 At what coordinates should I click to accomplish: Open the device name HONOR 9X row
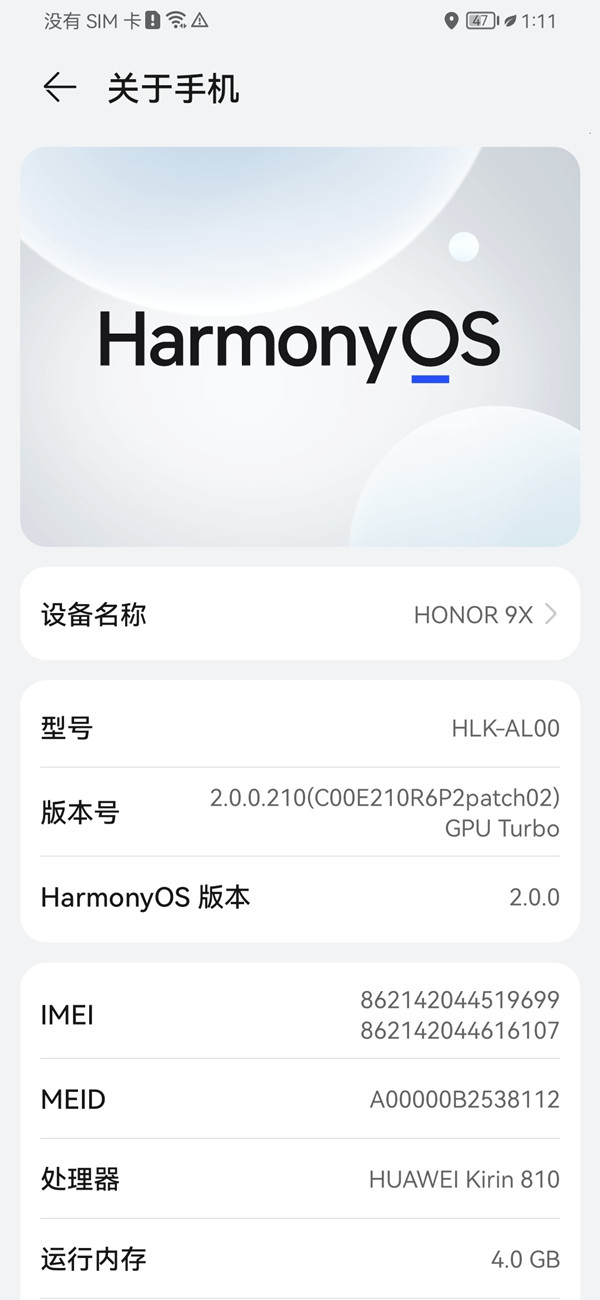point(300,614)
